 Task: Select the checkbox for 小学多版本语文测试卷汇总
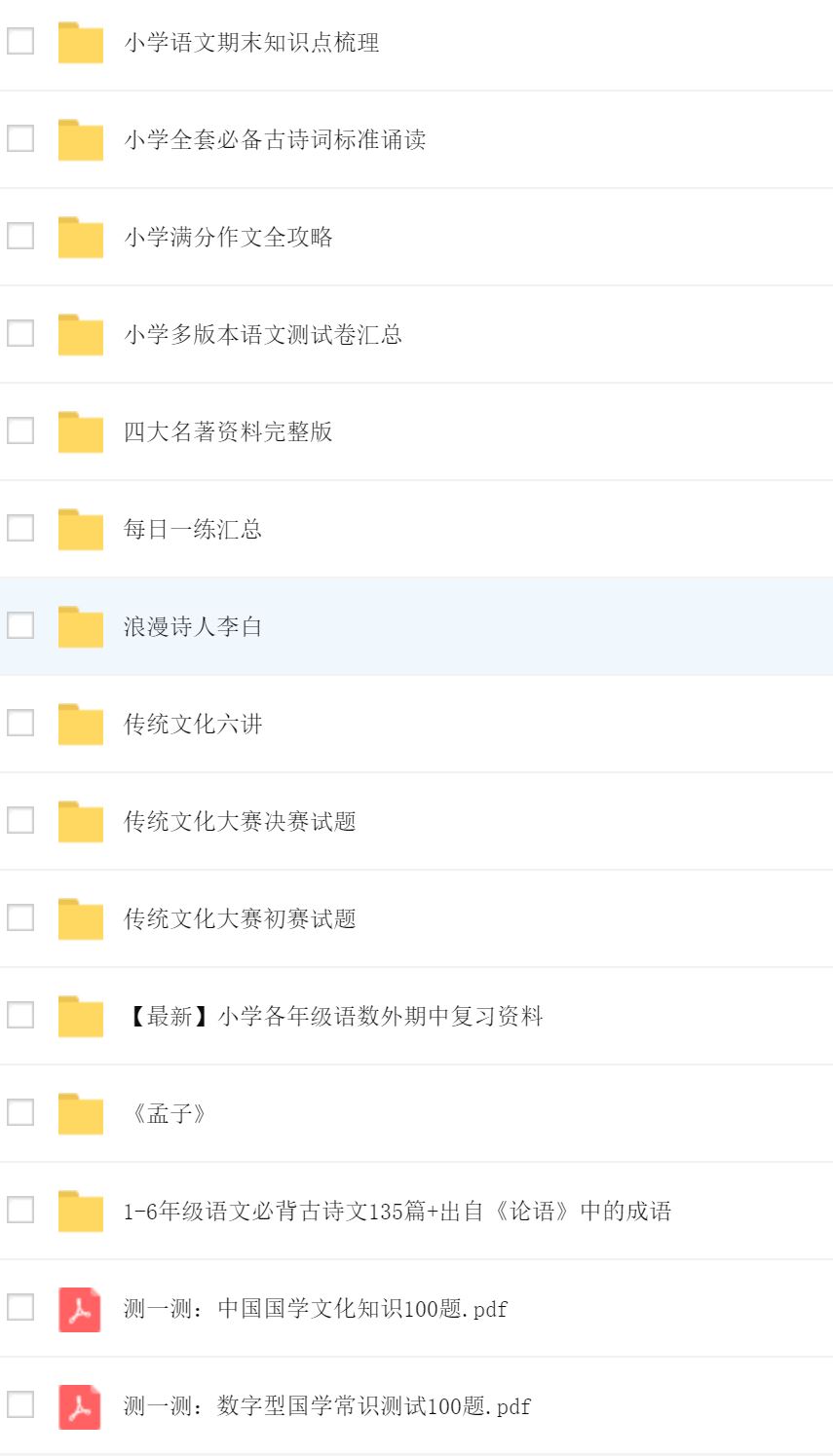point(20,333)
